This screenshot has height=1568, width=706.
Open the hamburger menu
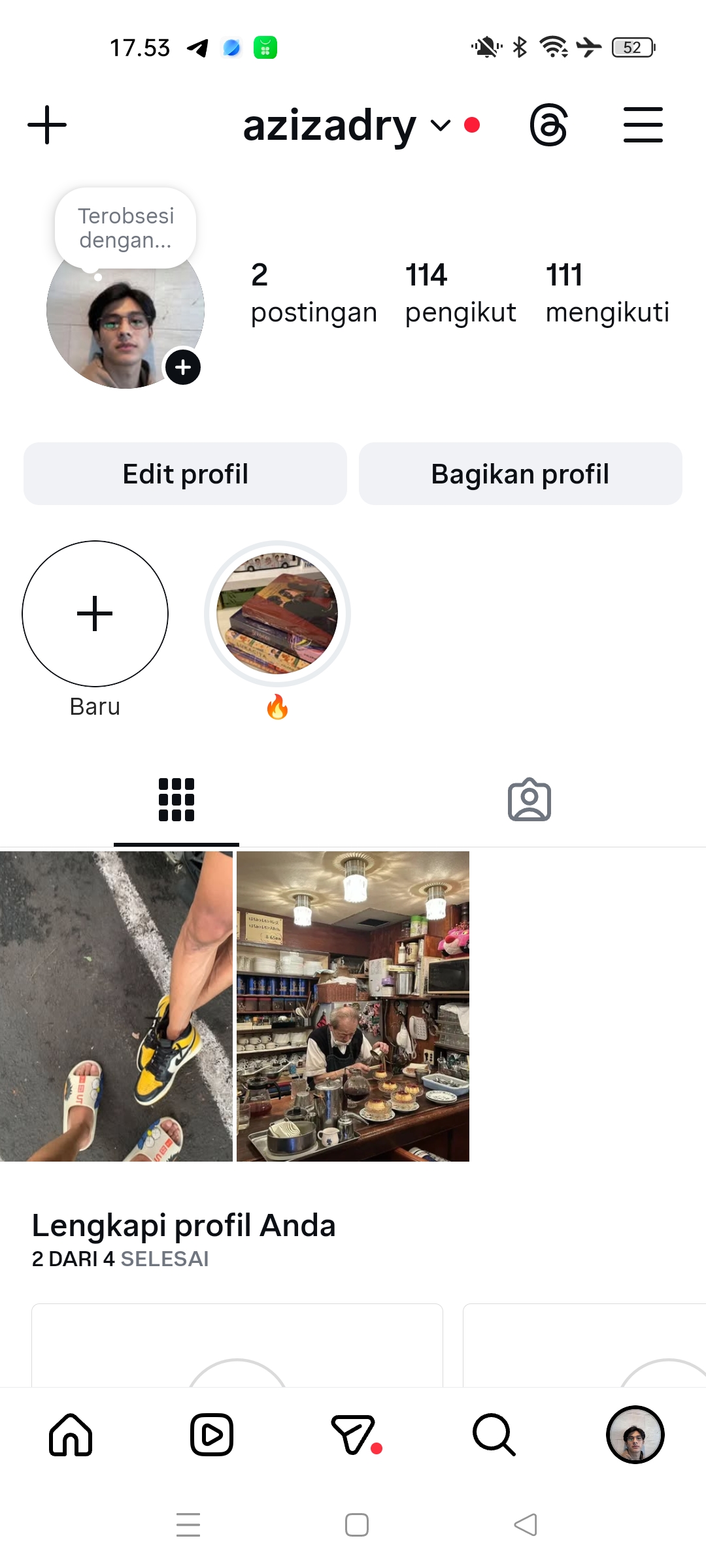point(643,125)
